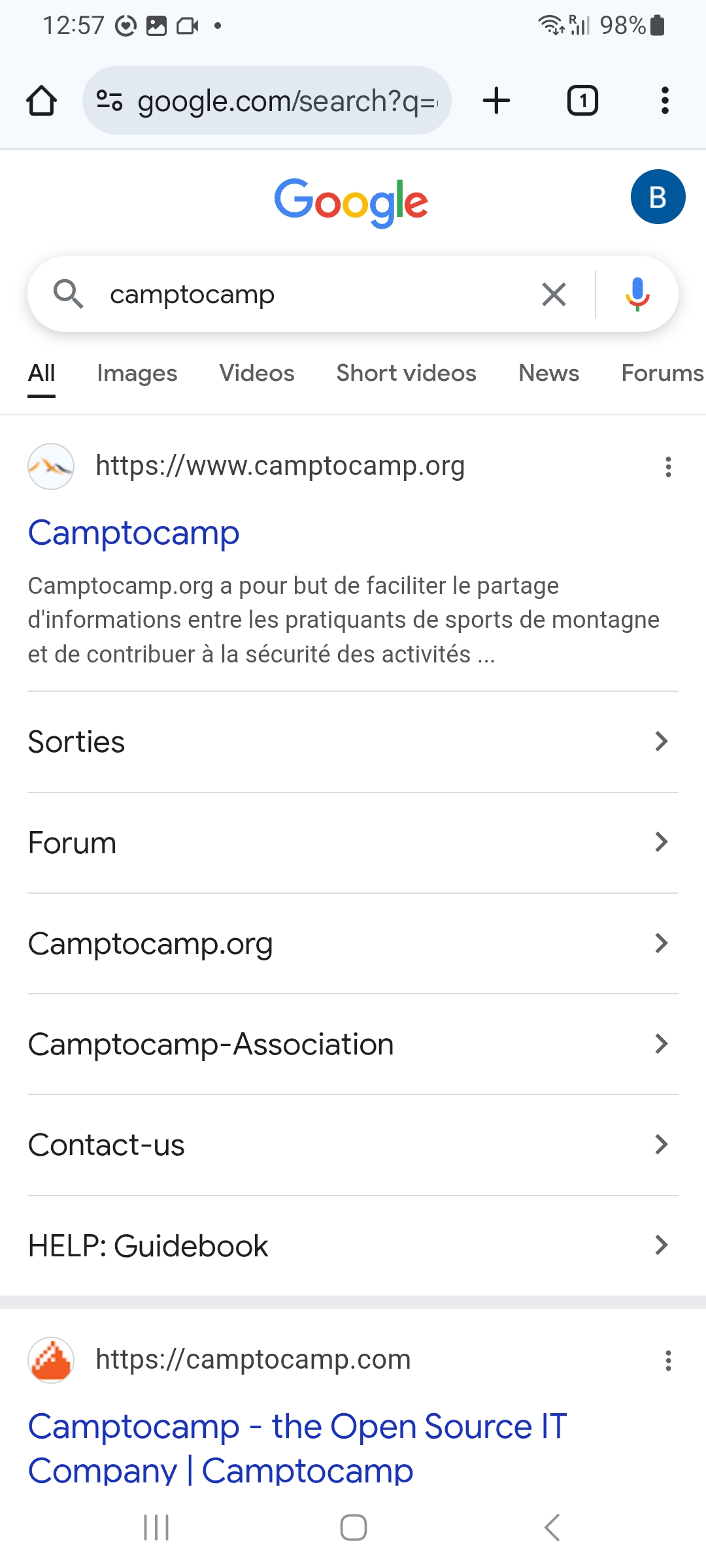The width and height of the screenshot is (706, 1568).
Task: Open options for the camptocamp.org result
Action: (668, 466)
